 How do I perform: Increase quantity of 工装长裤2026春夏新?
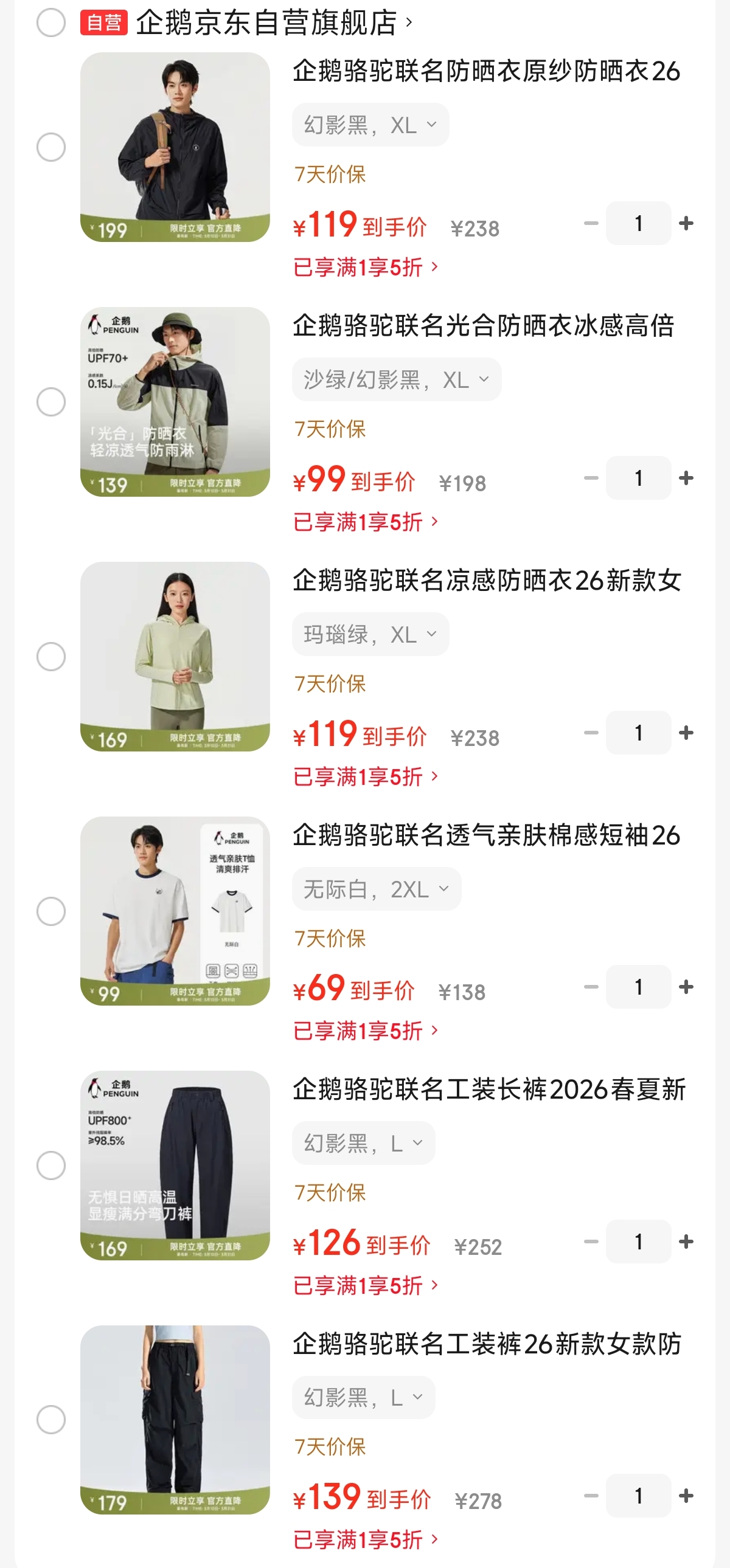(686, 1242)
